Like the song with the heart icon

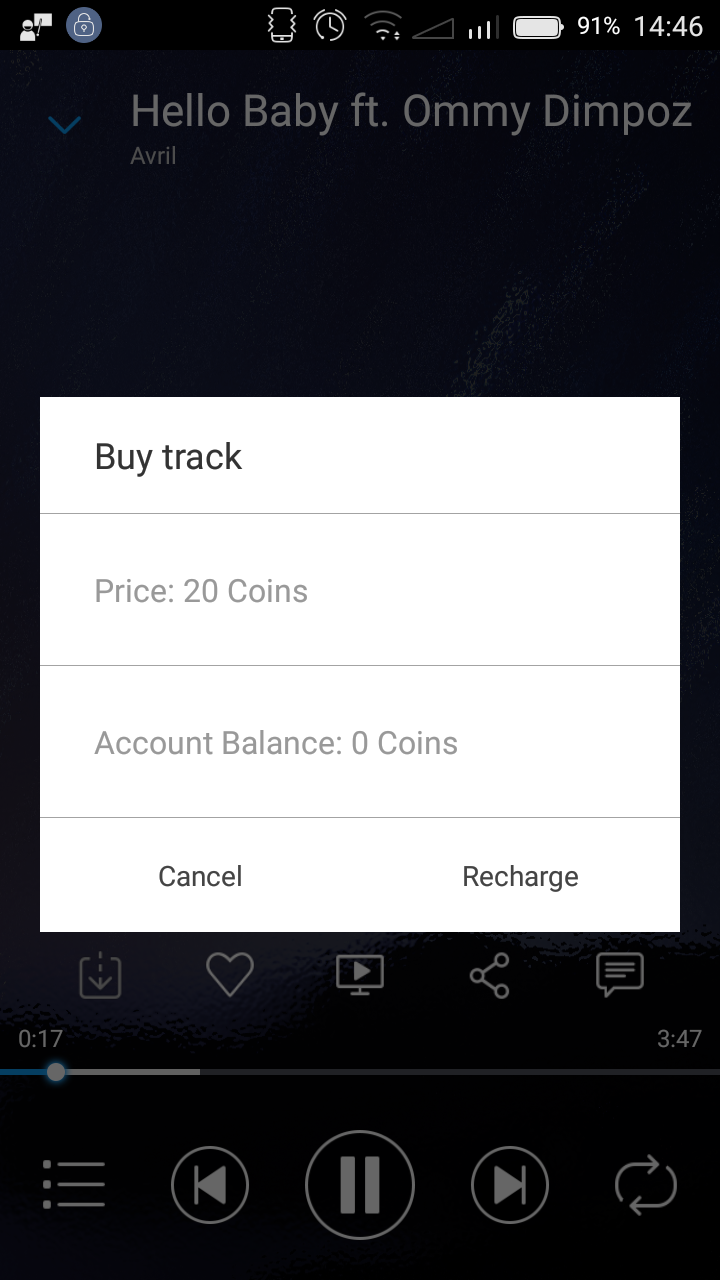click(x=230, y=974)
